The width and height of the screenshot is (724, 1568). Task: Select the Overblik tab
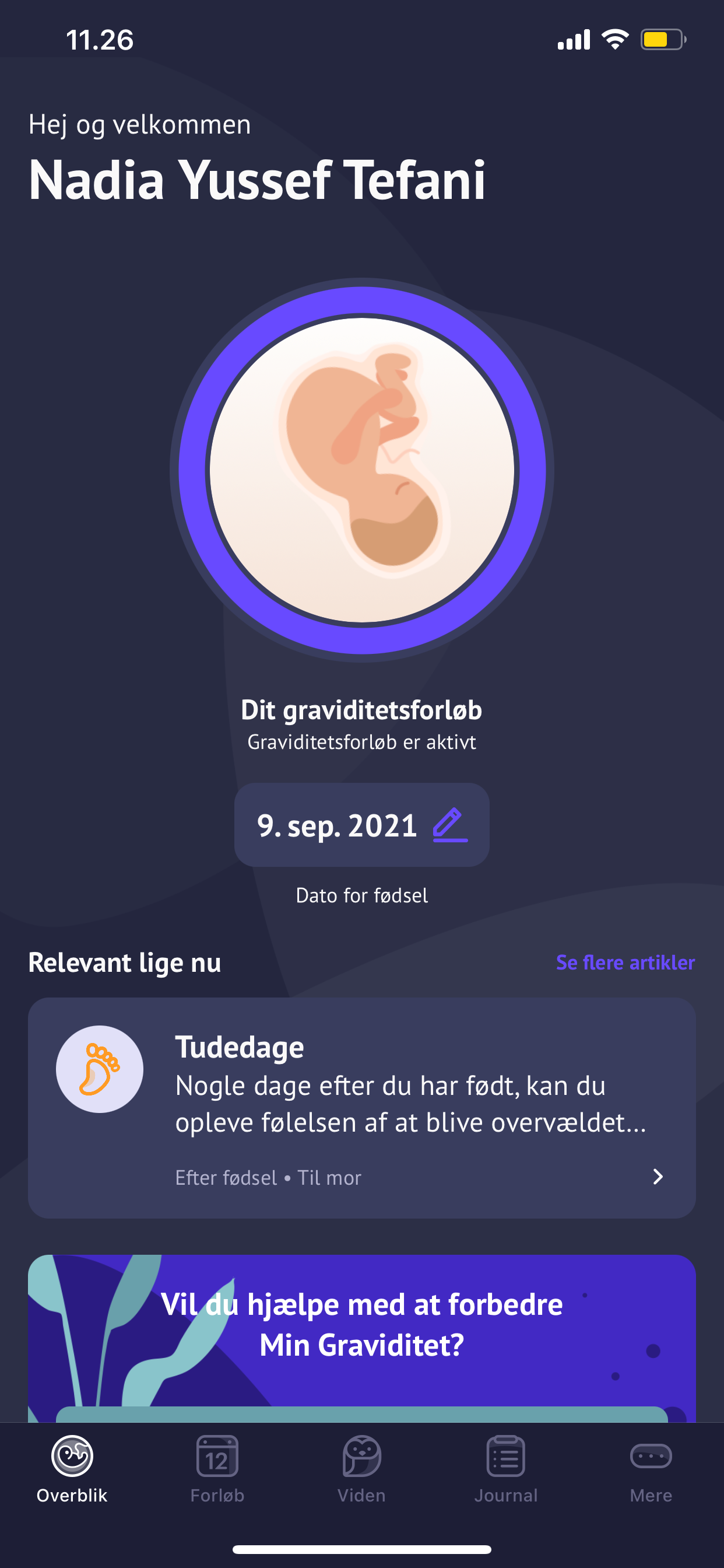point(72,1469)
